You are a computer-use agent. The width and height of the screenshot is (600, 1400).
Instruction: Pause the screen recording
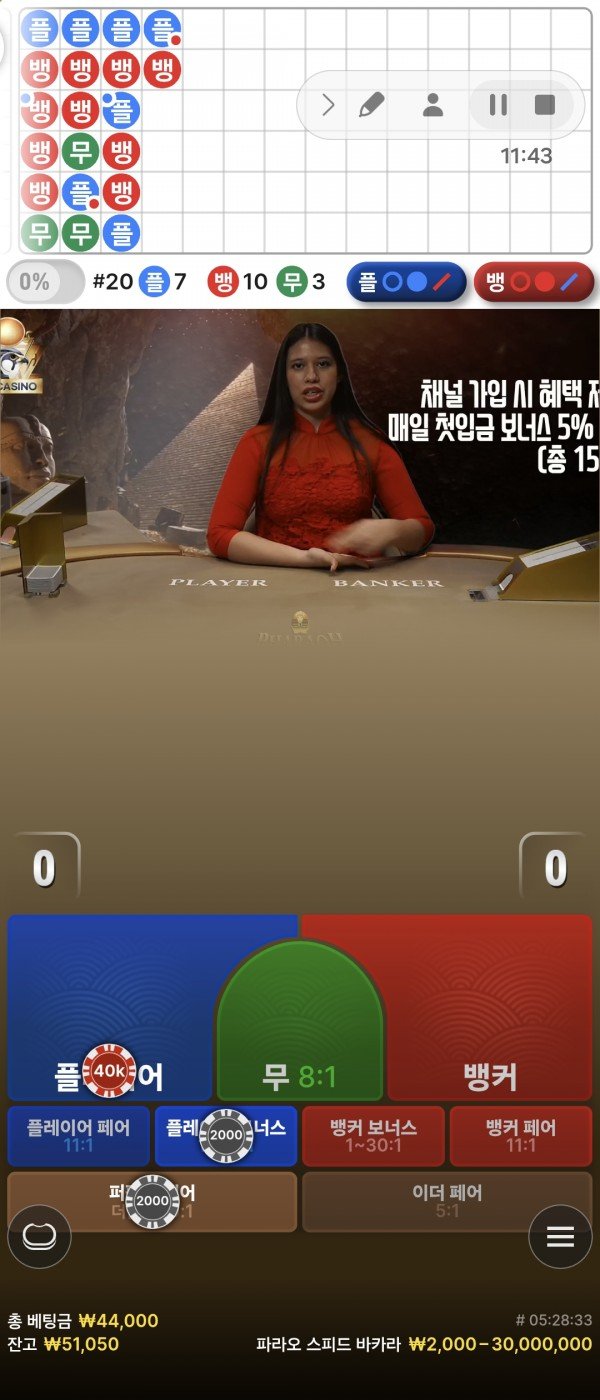tap(498, 104)
